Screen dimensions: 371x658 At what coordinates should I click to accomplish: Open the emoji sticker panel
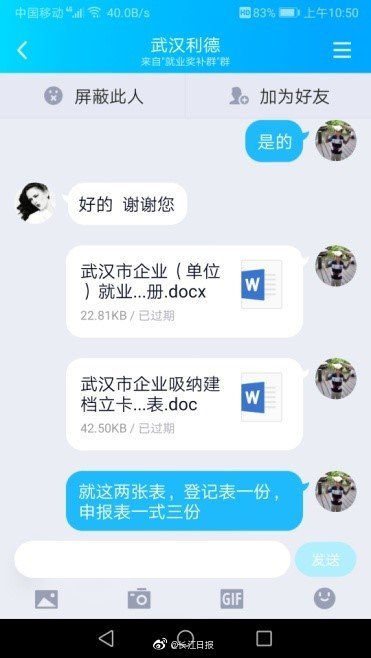pos(324,598)
